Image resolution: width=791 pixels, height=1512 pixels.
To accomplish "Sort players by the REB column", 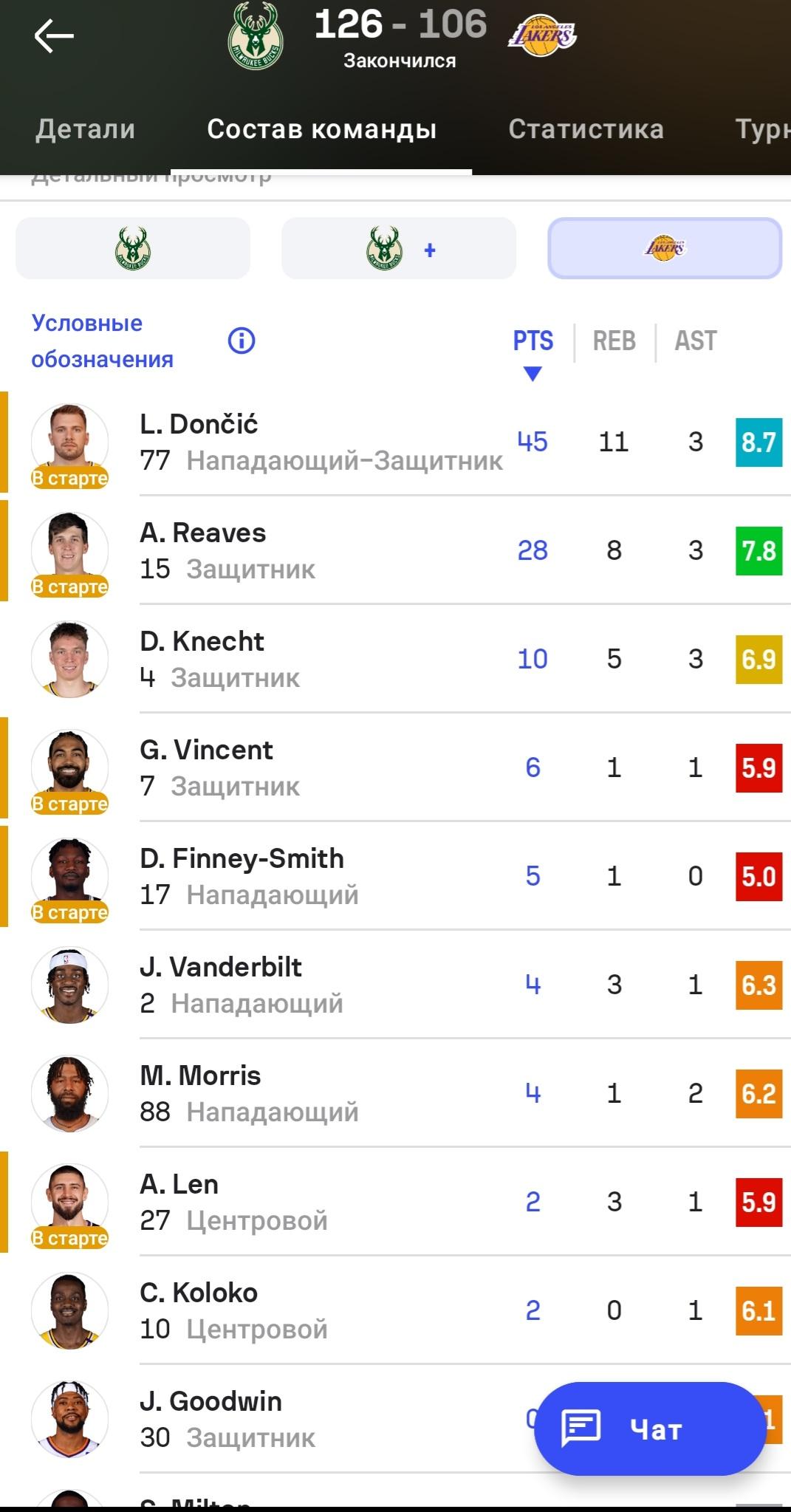I will [614, 341].
